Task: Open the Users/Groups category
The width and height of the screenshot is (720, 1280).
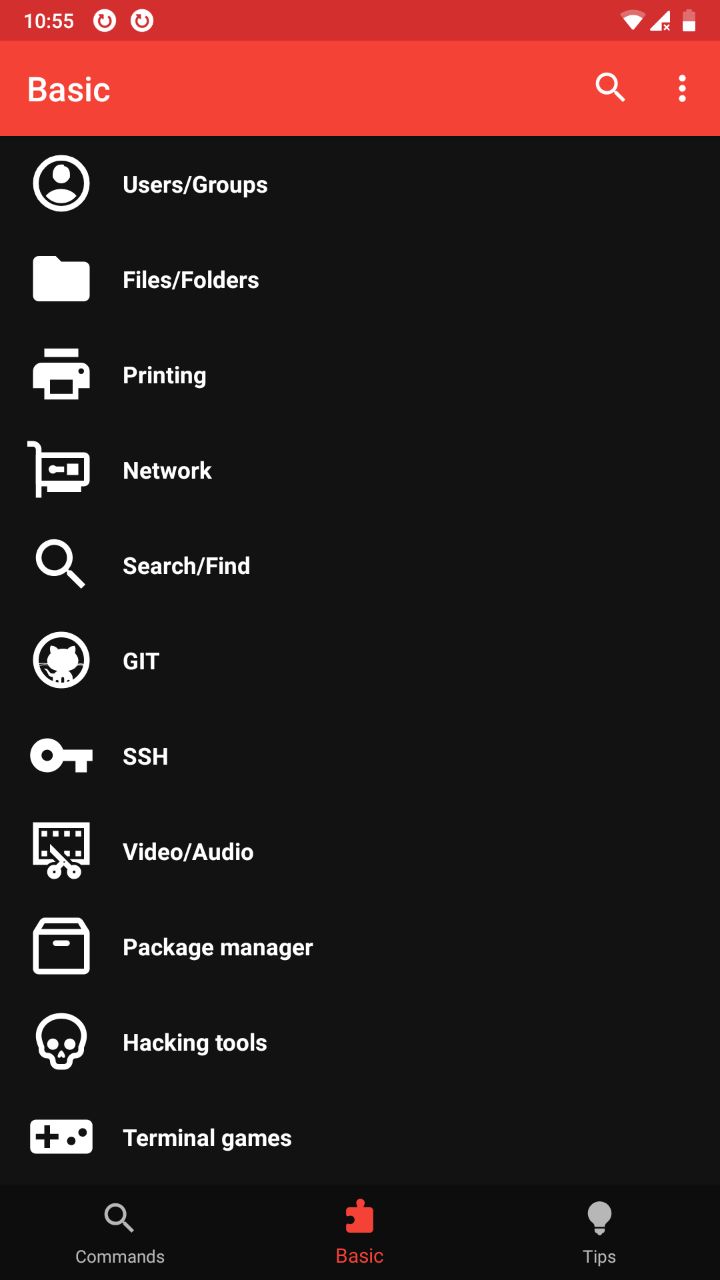Action: [360, 184]
